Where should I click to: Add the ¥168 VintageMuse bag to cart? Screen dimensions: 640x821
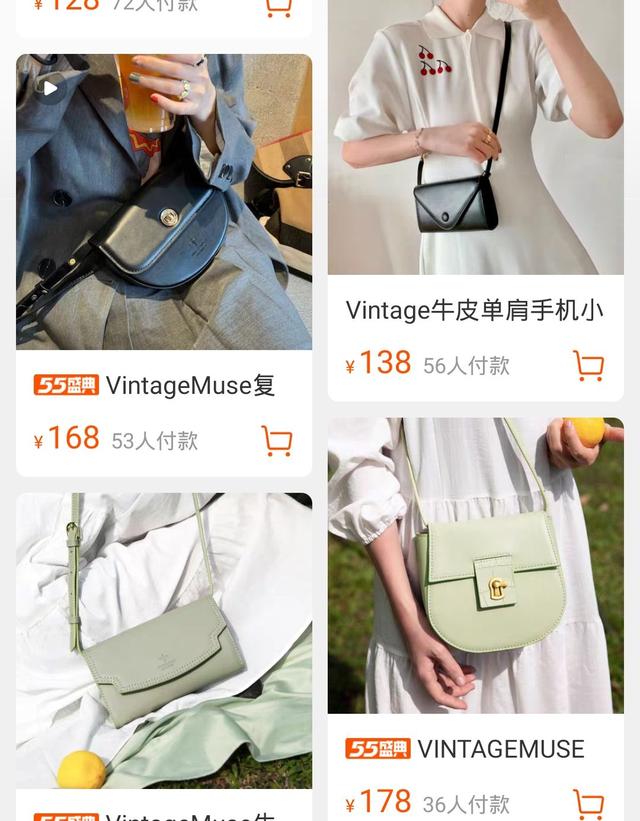(277, 440)
